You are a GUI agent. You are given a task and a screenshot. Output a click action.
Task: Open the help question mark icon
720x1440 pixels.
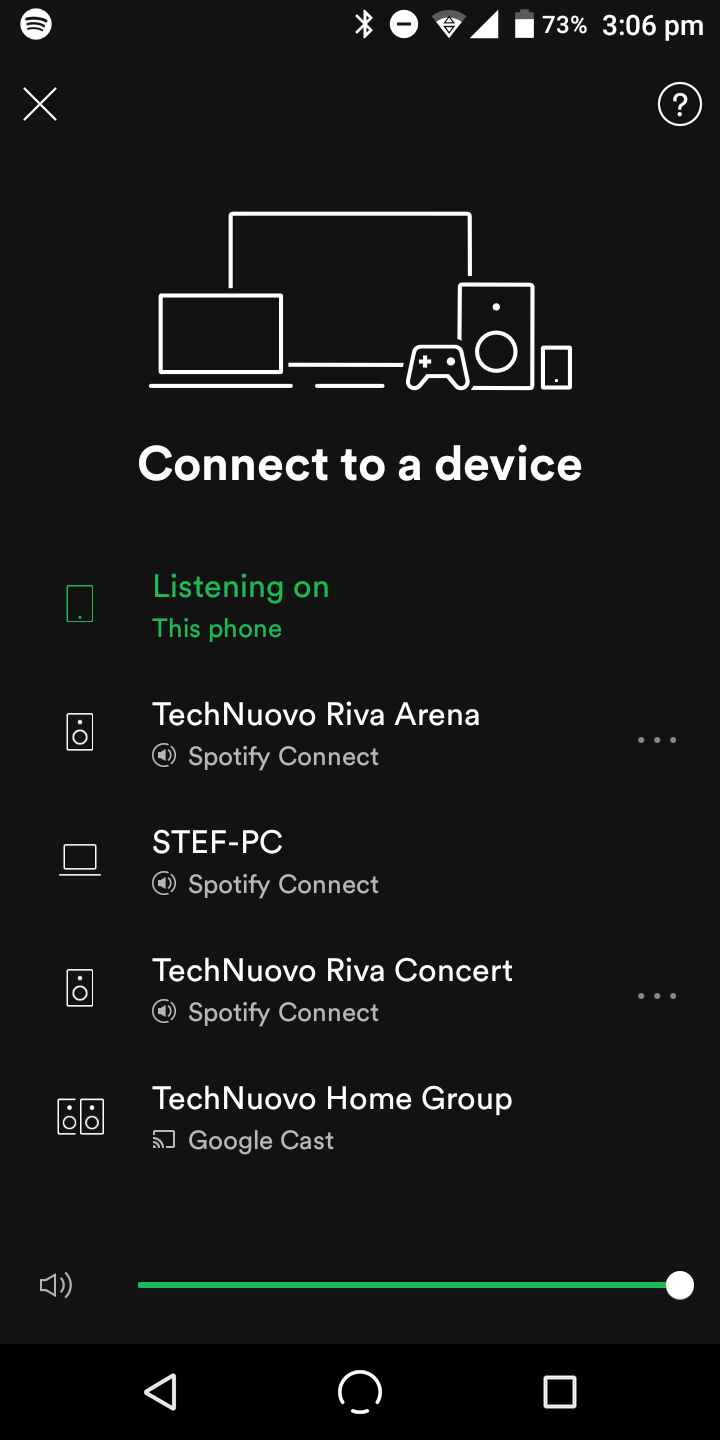click(x=679, y=104)
